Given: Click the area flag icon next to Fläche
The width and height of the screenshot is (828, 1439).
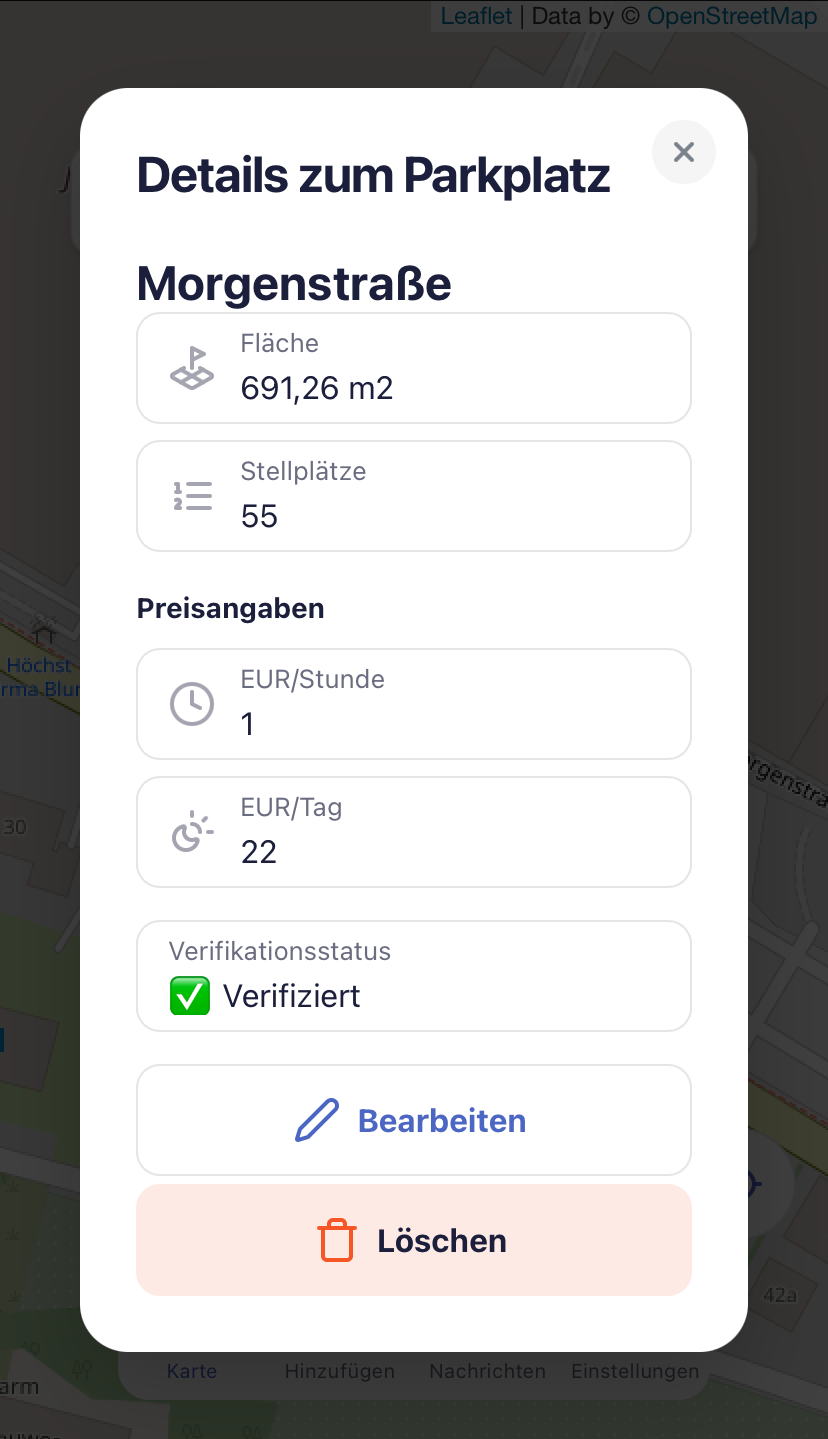Looking at the screenshot, I should point(191,367).
